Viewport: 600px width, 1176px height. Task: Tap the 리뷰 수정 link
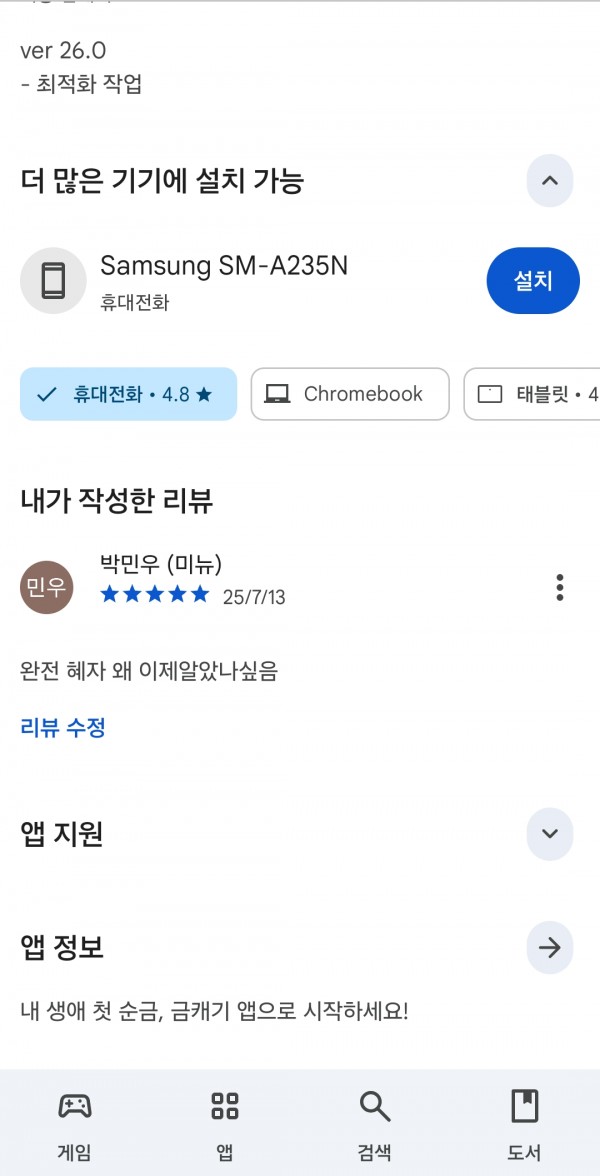coord(63,727)
